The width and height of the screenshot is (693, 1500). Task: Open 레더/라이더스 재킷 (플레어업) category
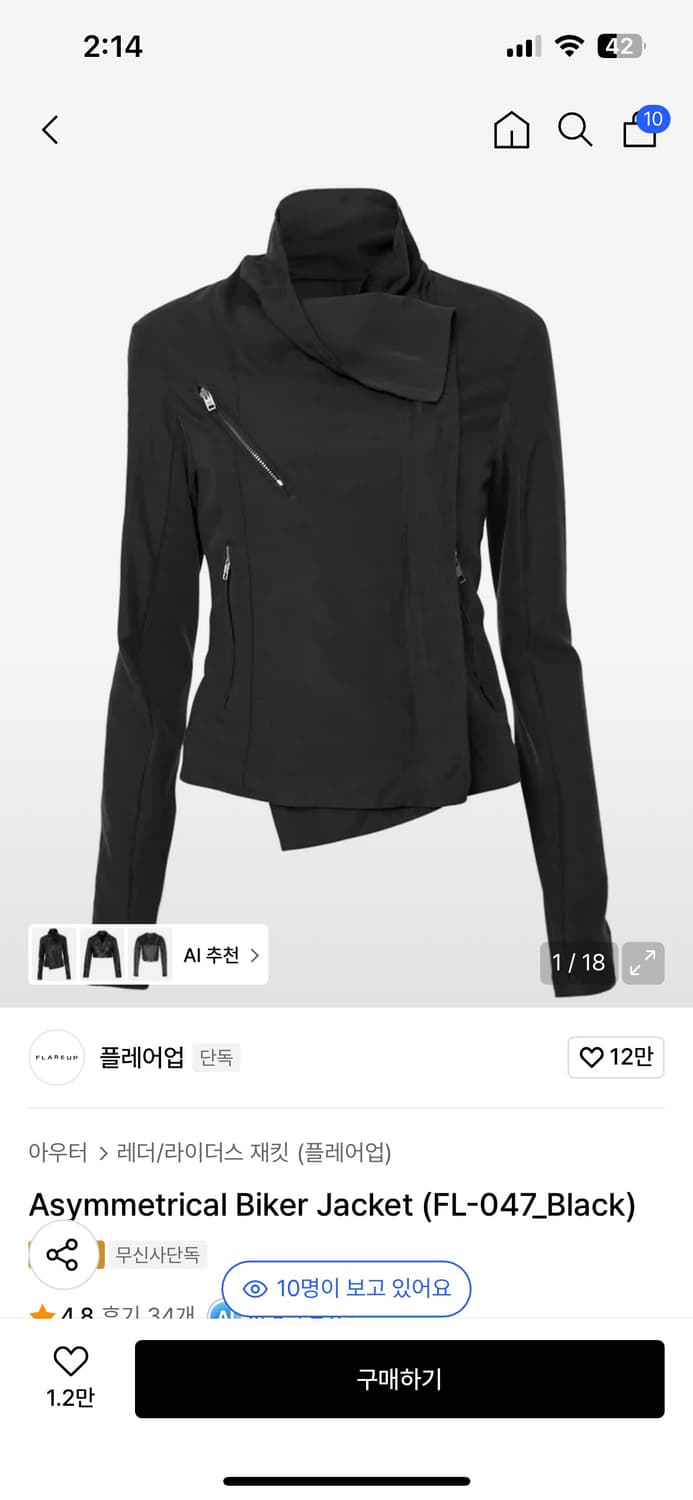pyautogui.click(x=254, y=1152)
